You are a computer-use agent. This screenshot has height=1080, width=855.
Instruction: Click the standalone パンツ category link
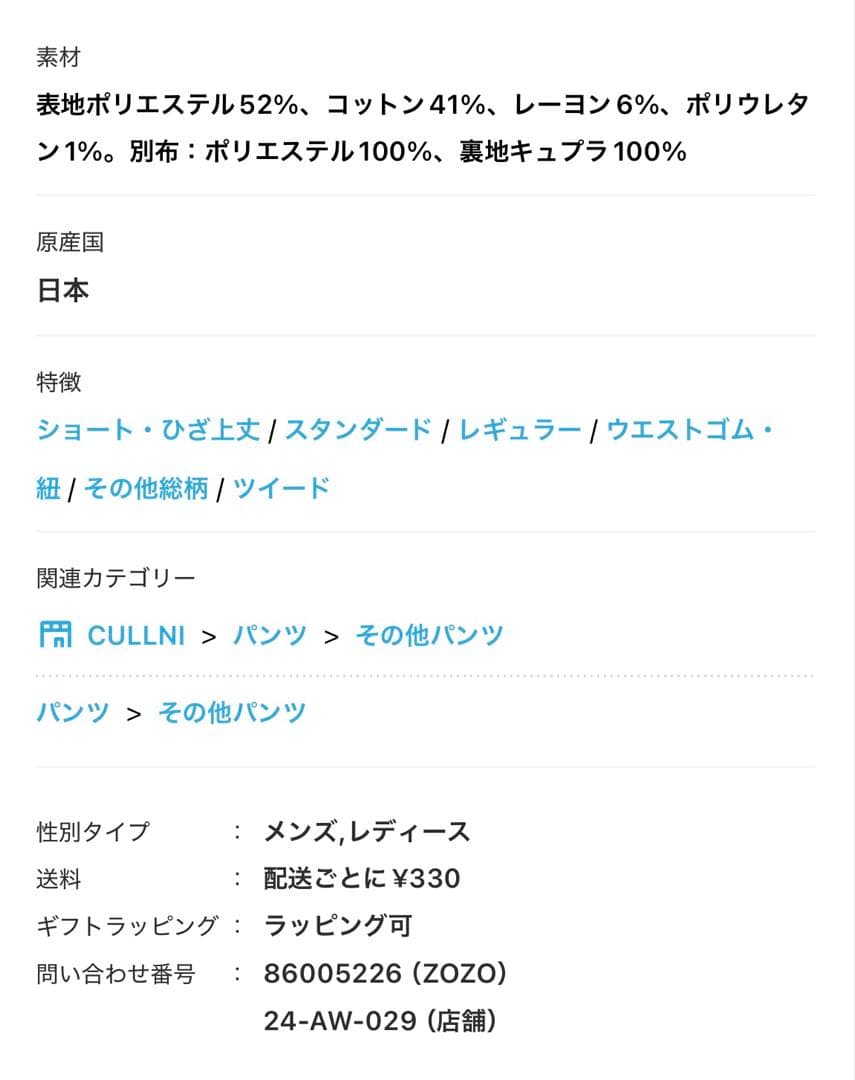[70, 712]
